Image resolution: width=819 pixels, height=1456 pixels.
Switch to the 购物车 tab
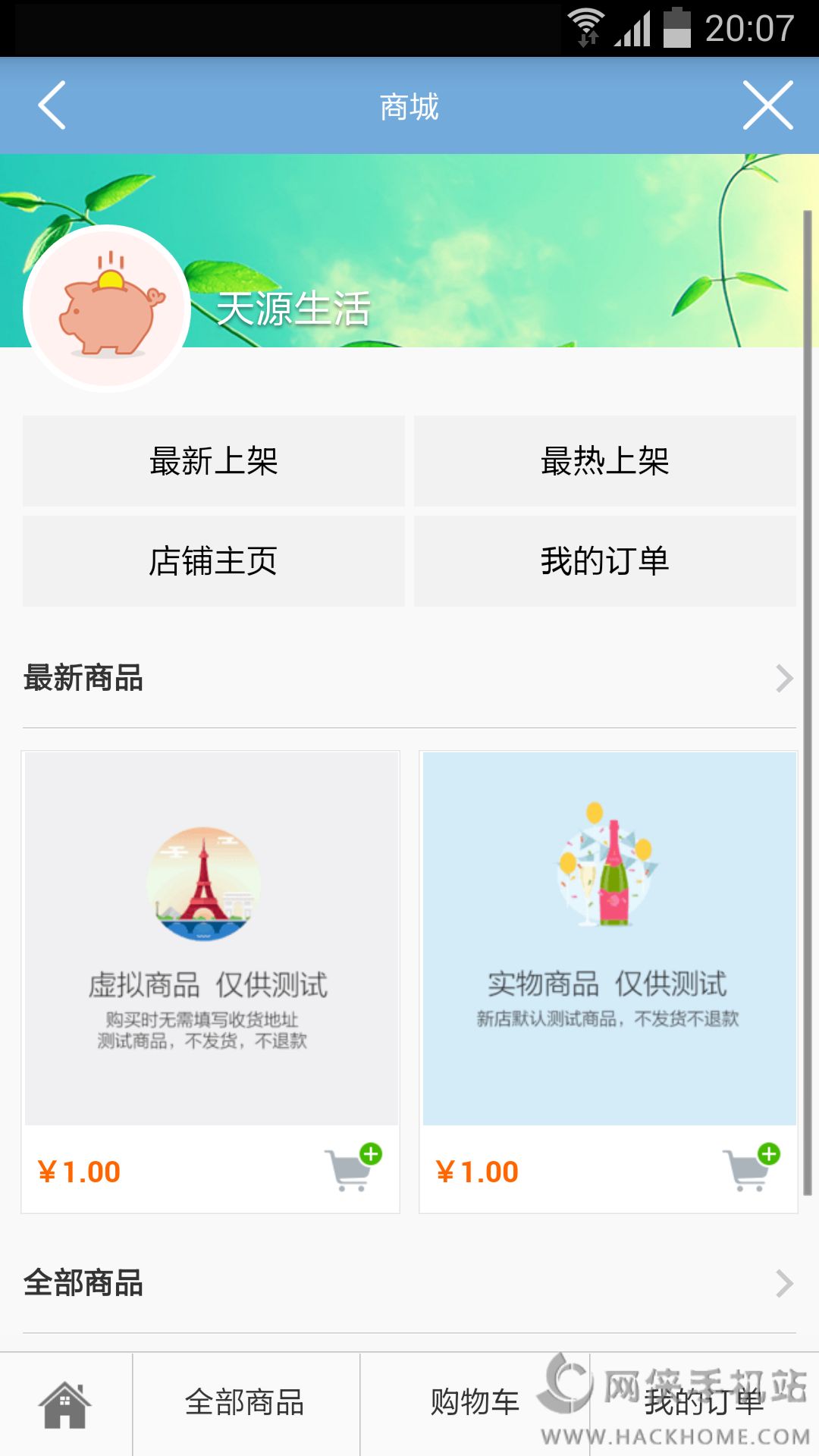pyautogui.click(x=475, y=1404)
